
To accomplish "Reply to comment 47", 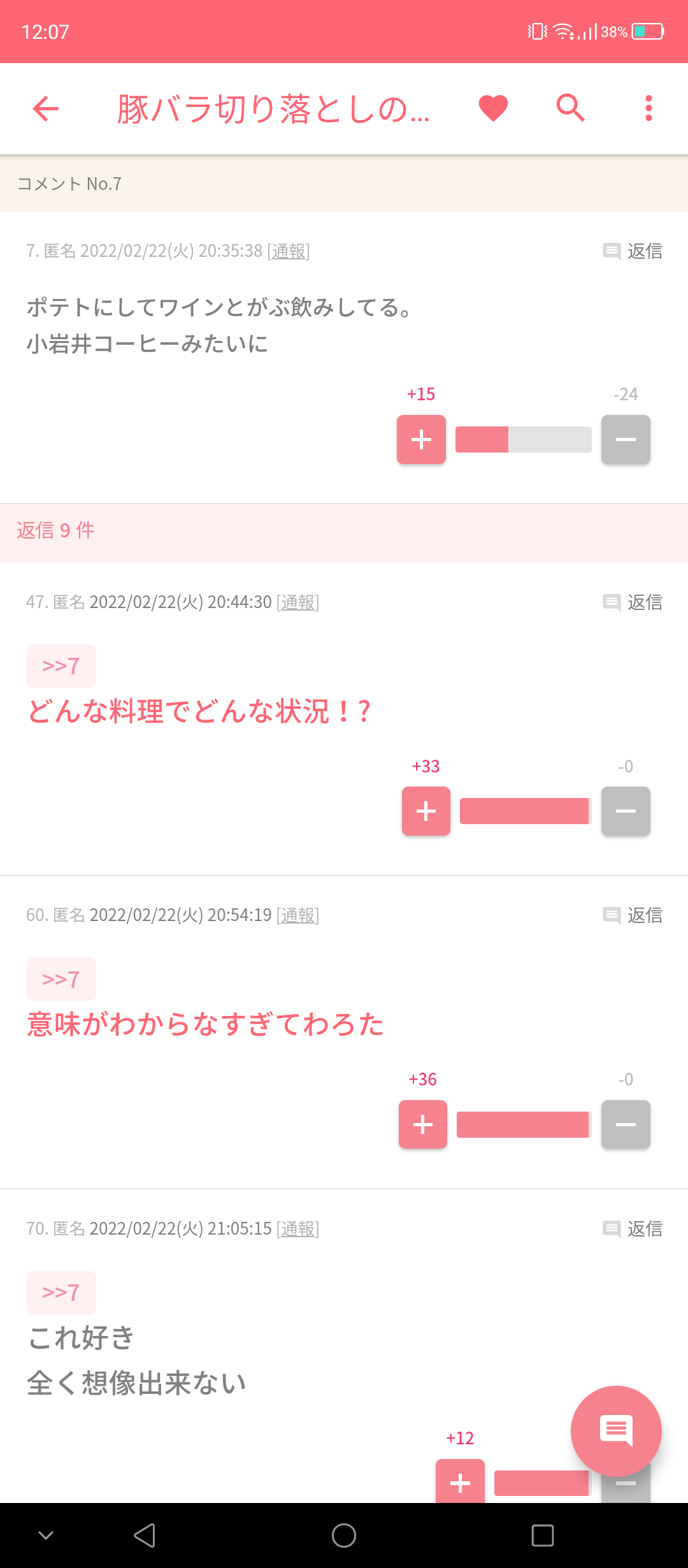I will click(633, 602).
